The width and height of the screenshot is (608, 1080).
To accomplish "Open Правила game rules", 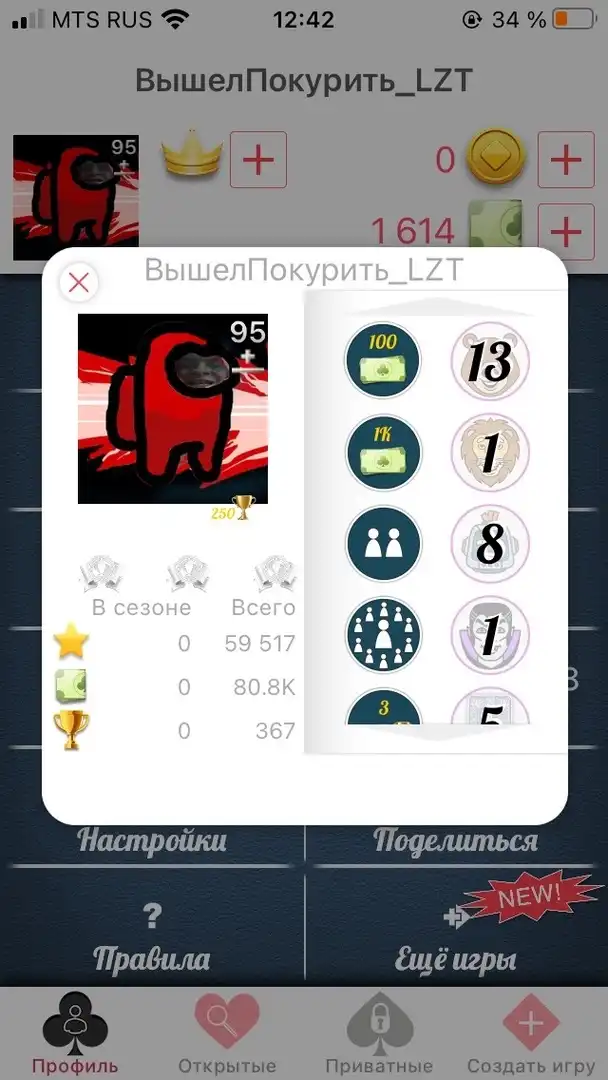I will (x=152, y=942).
